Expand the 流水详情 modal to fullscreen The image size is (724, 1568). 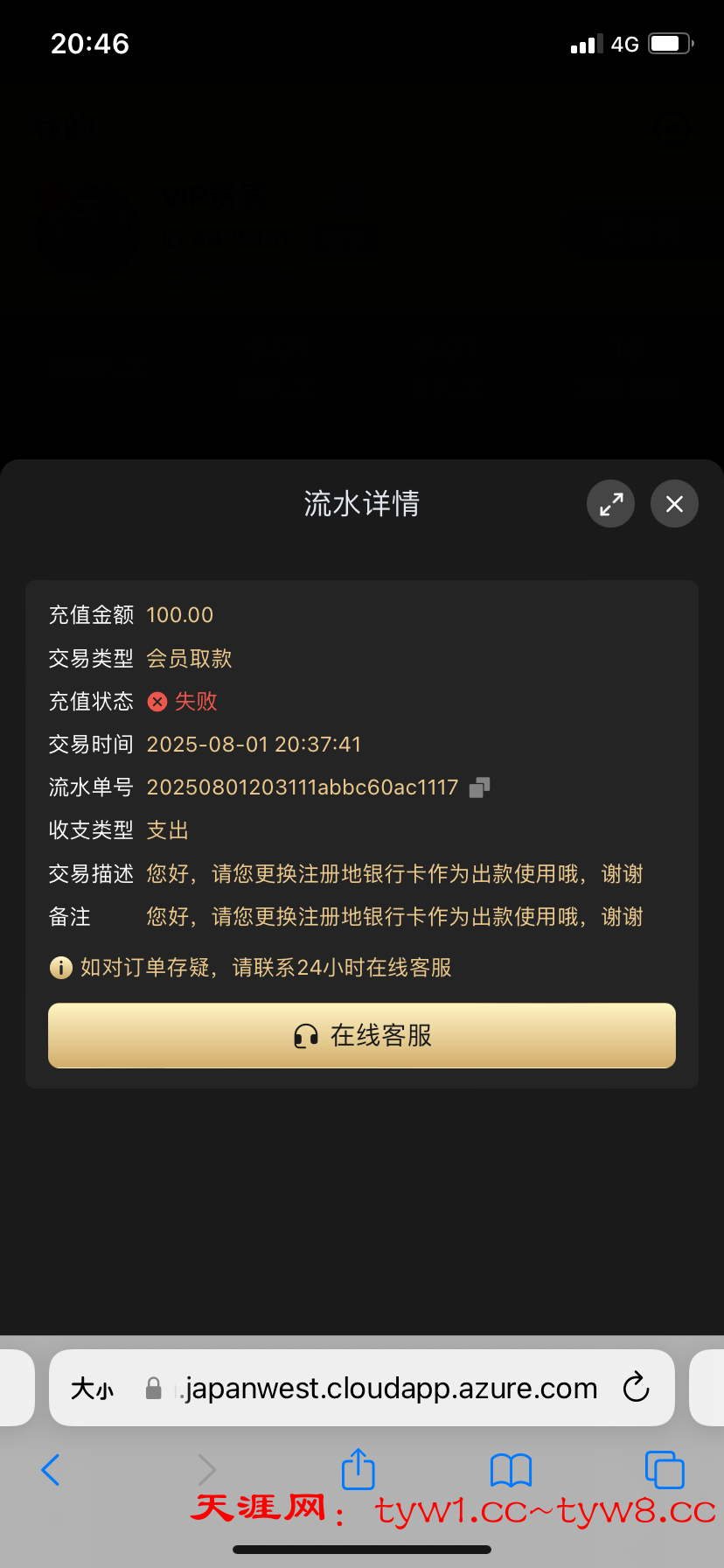tap(610, 504)
